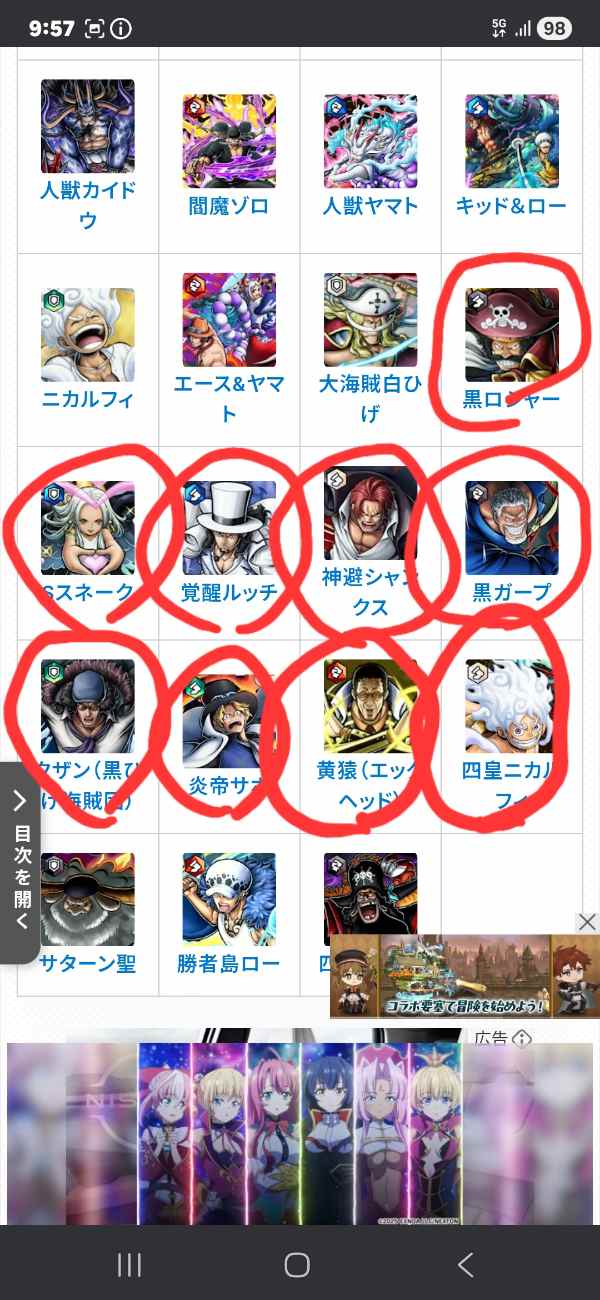Dismiss the floating game ad banner

tap(587, 922)
